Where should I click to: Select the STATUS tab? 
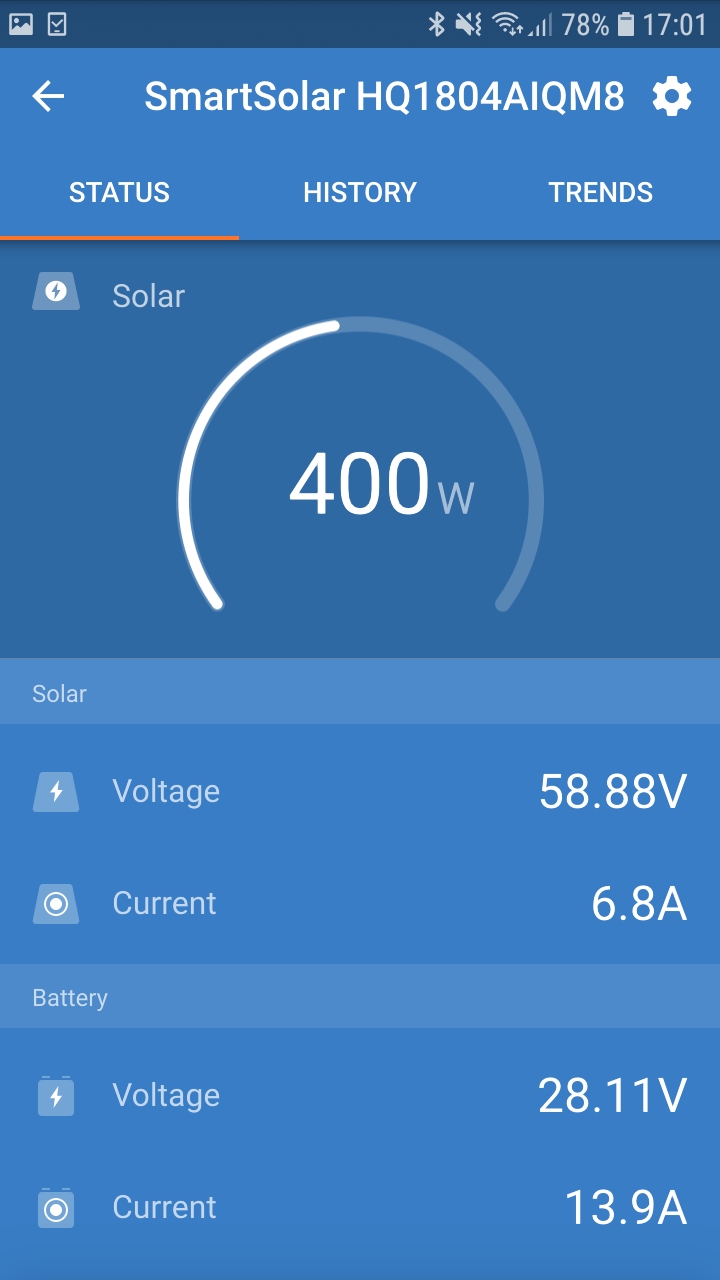pos(119,192)
